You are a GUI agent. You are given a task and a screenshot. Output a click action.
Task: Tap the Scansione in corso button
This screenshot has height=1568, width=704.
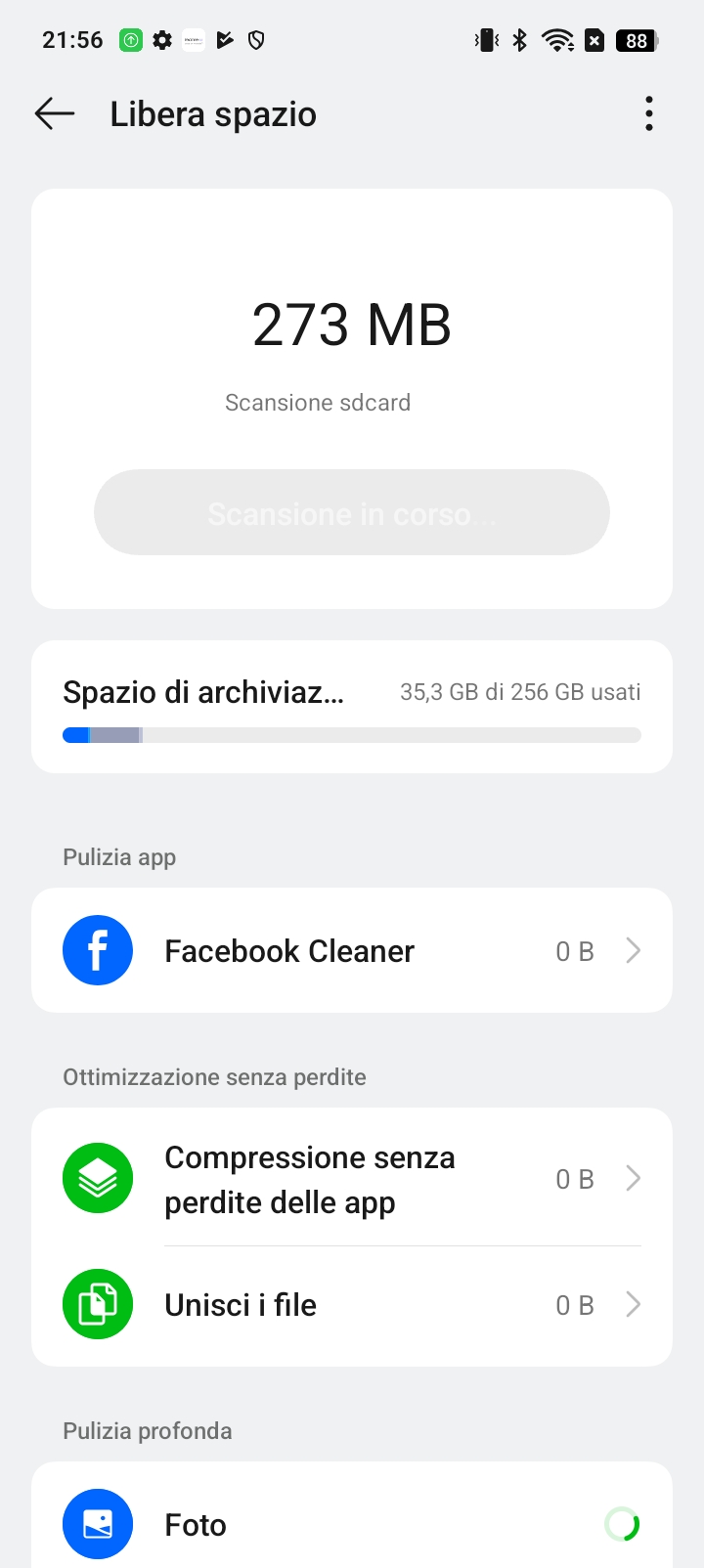(352, 512)
